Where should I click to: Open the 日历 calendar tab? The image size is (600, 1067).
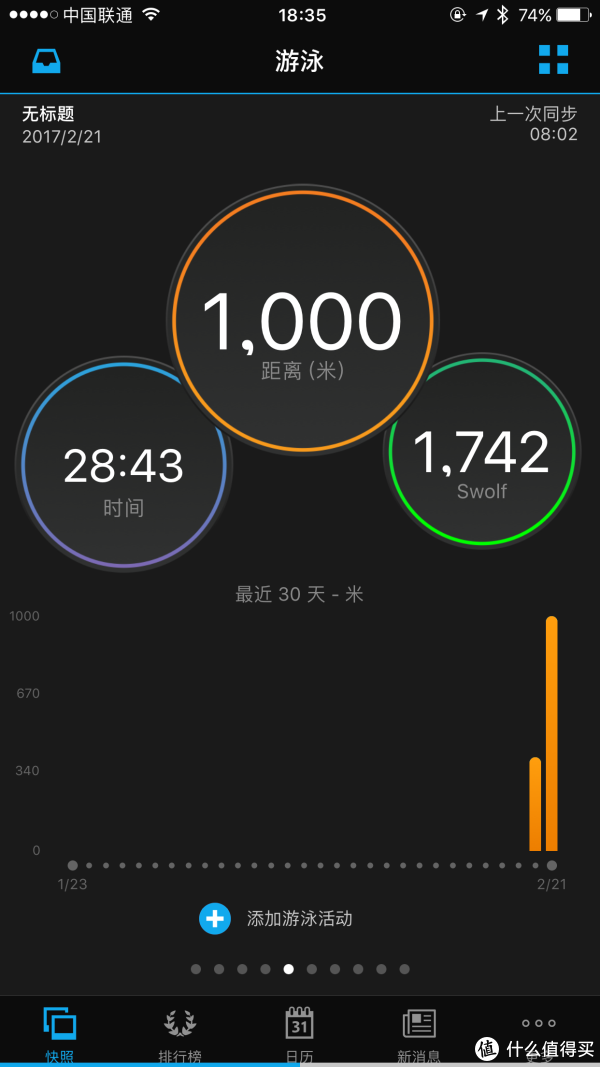point(300,1034)
